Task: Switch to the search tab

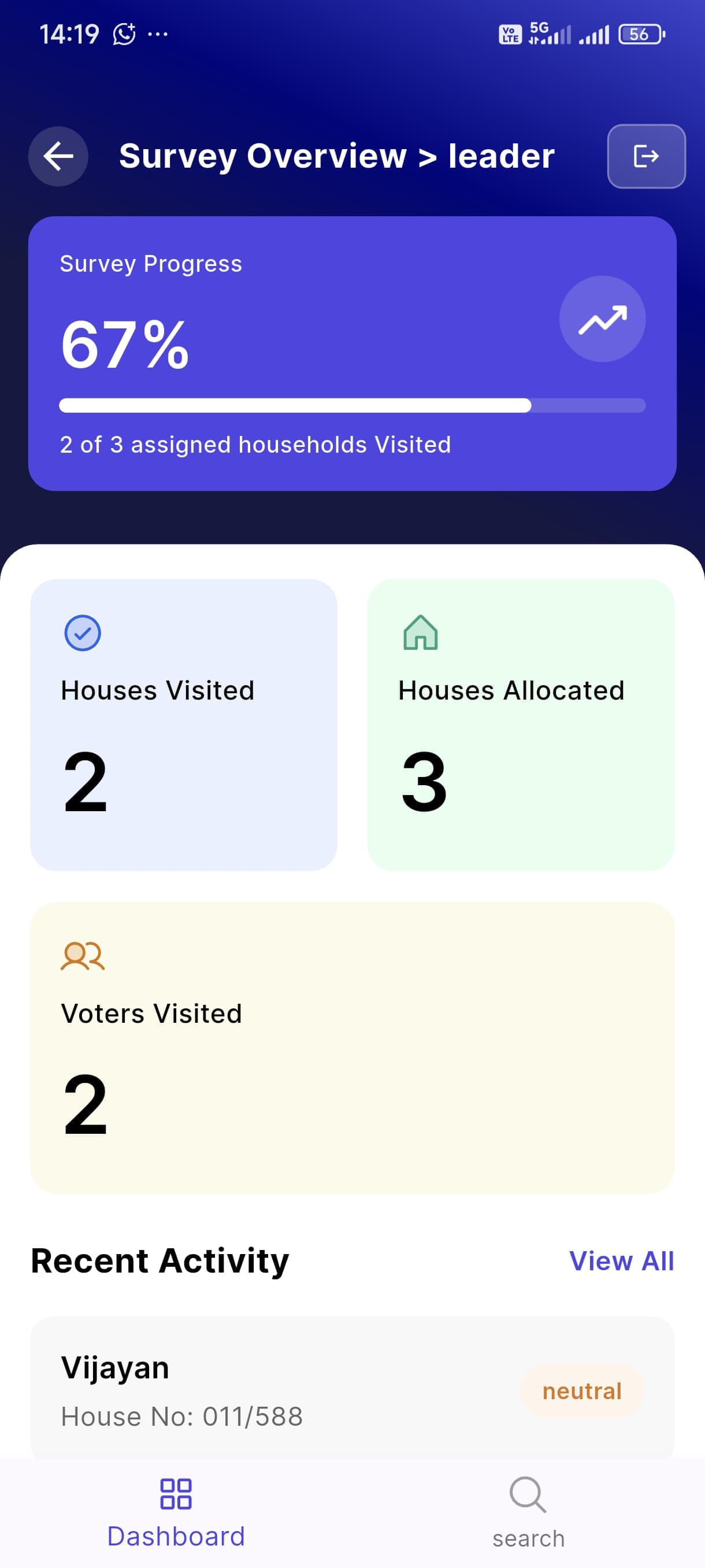Action: [x=528, y=1512]
